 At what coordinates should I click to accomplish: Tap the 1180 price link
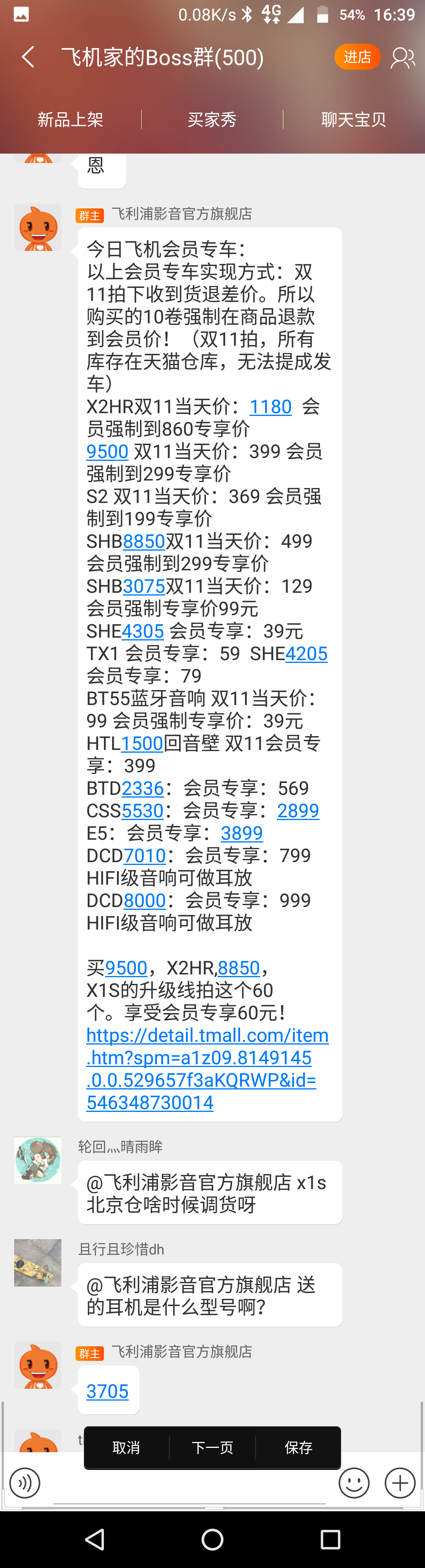pyautogui.click(x=270, y=406)
